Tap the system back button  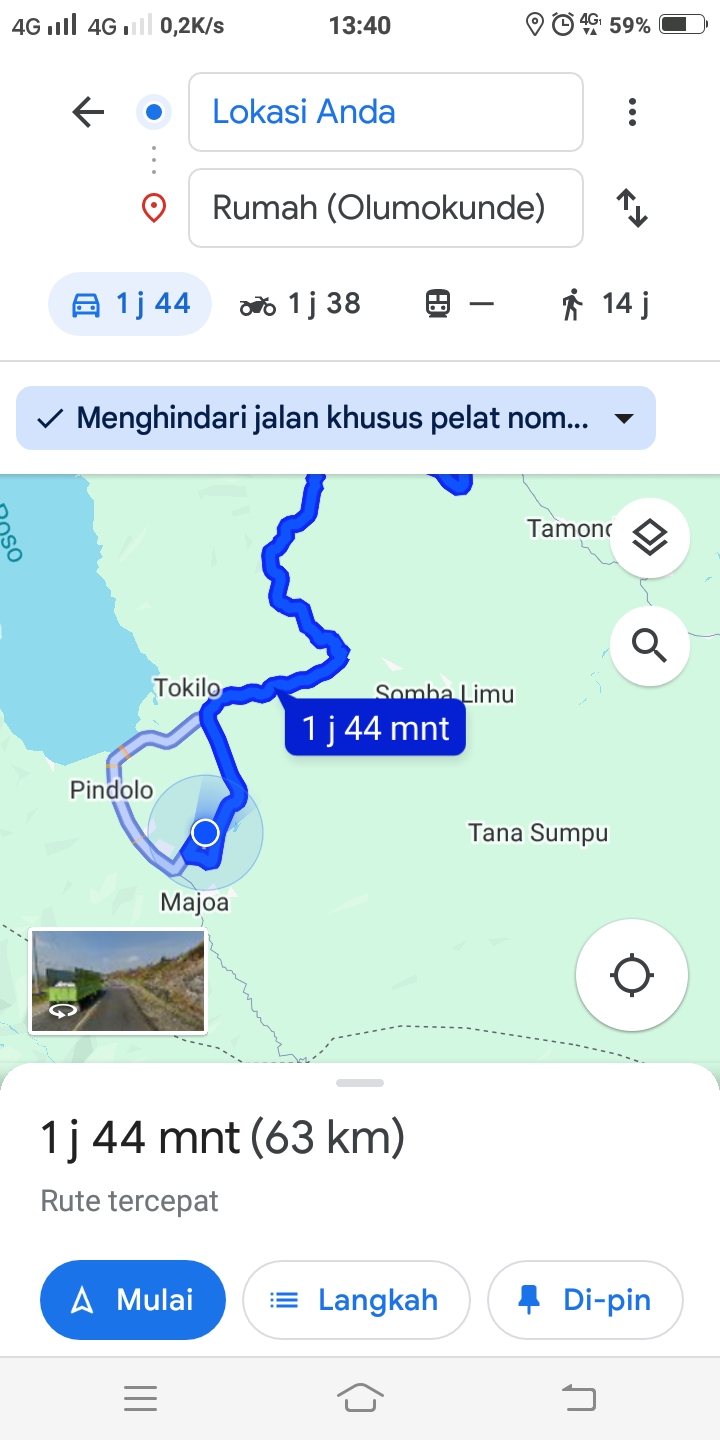(x=579, y=1398)
